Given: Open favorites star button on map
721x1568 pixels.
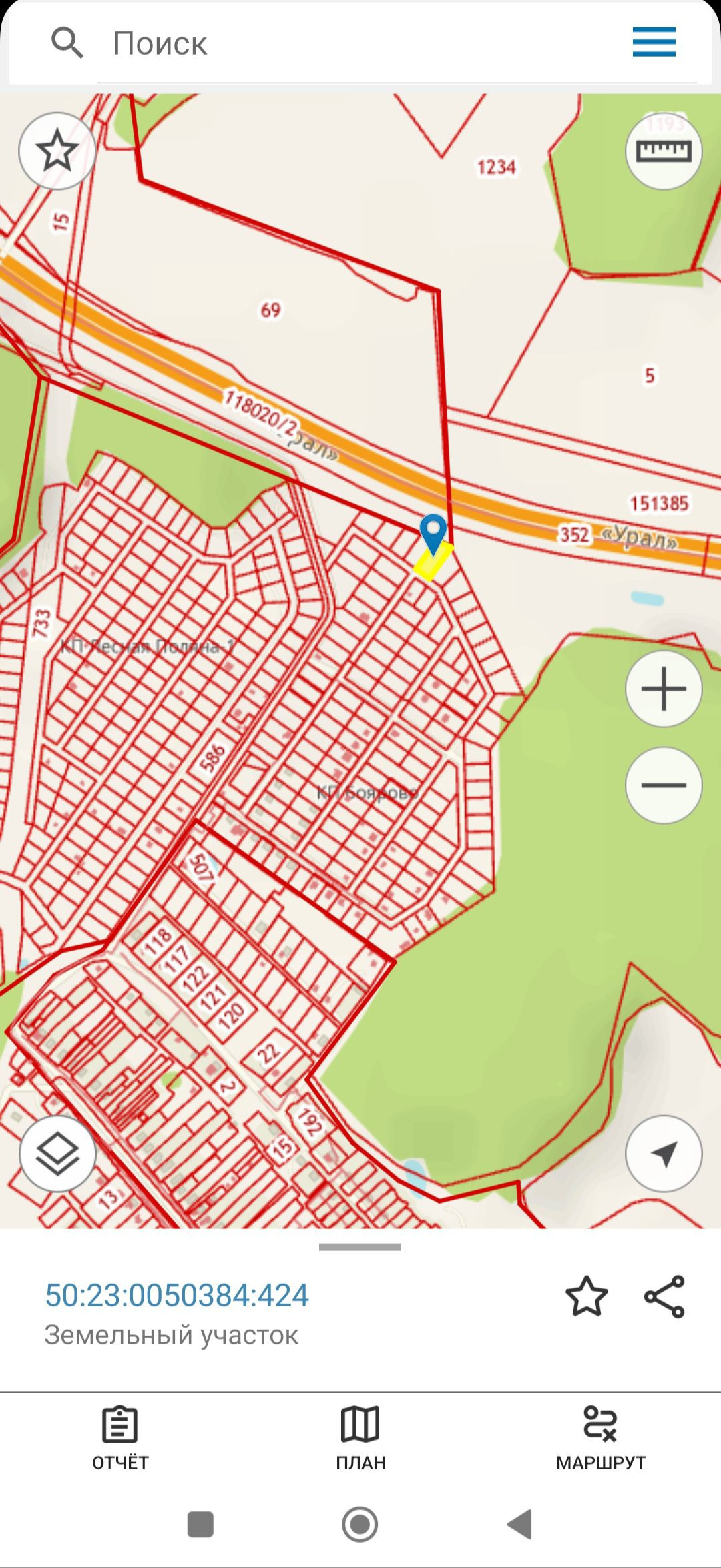Looking at the screenshot, I should click(x=57, y=151).
